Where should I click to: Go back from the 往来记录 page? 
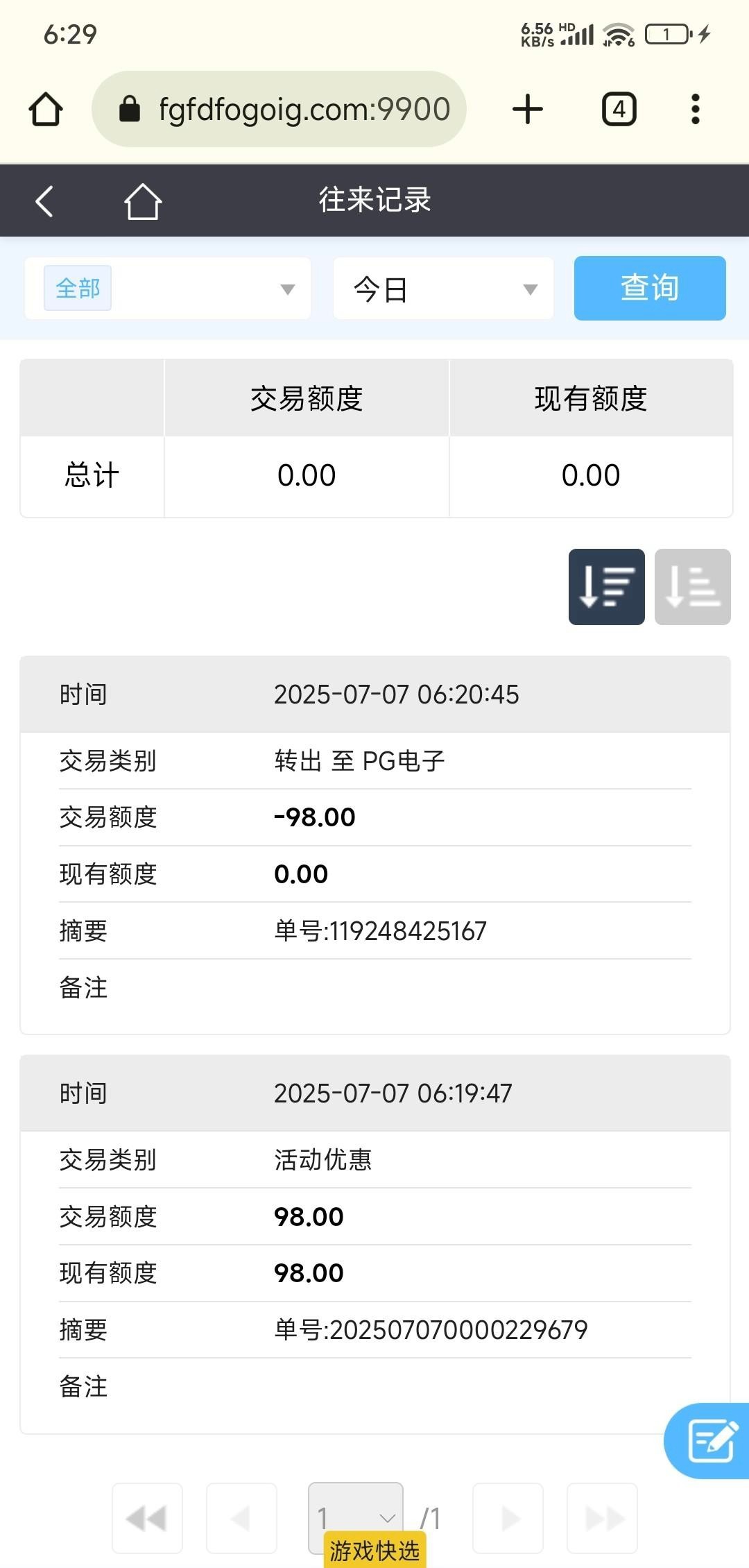pyautogui.click(x=44, y=202)
